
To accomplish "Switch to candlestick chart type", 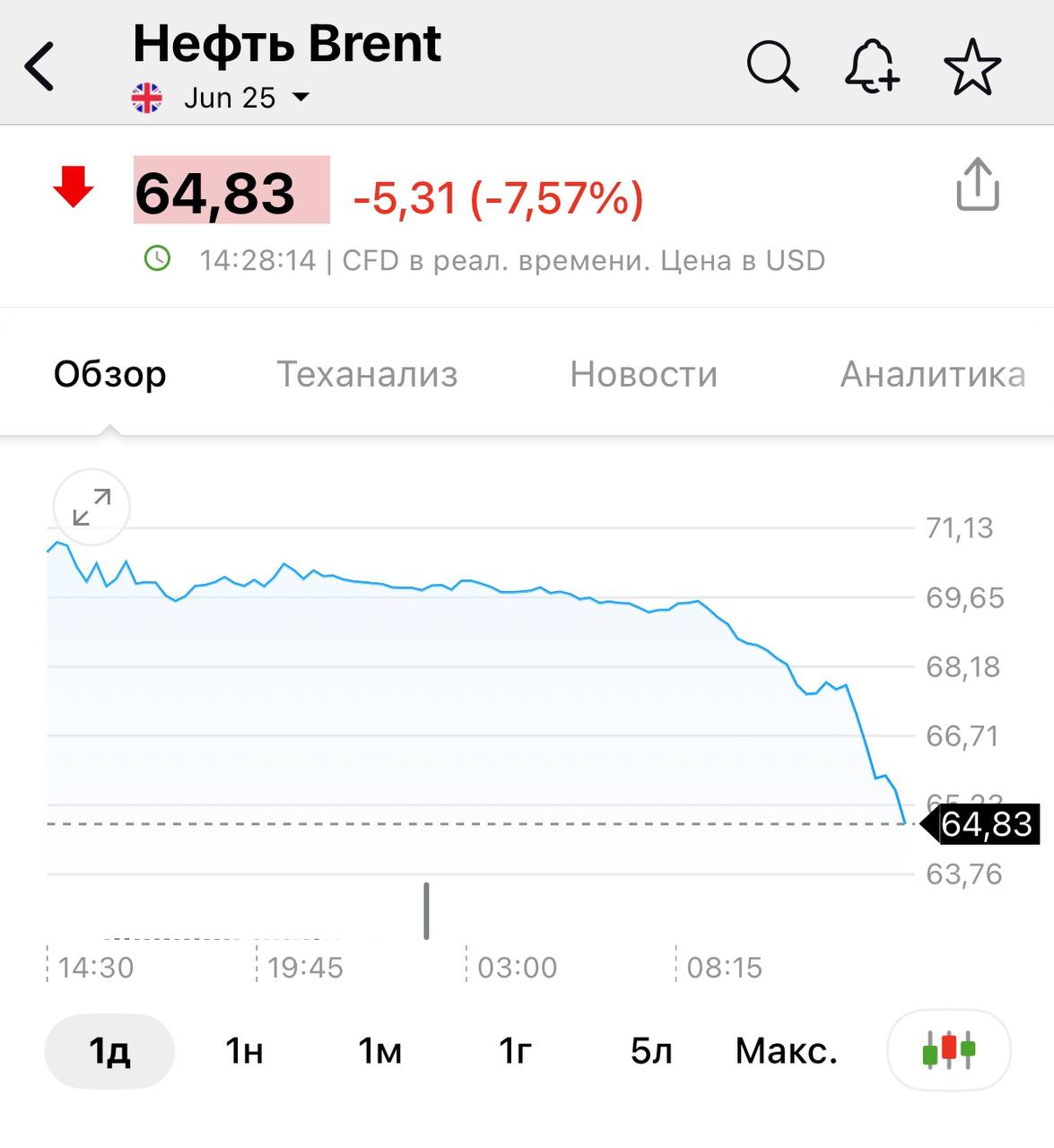I will point(948,1050).
